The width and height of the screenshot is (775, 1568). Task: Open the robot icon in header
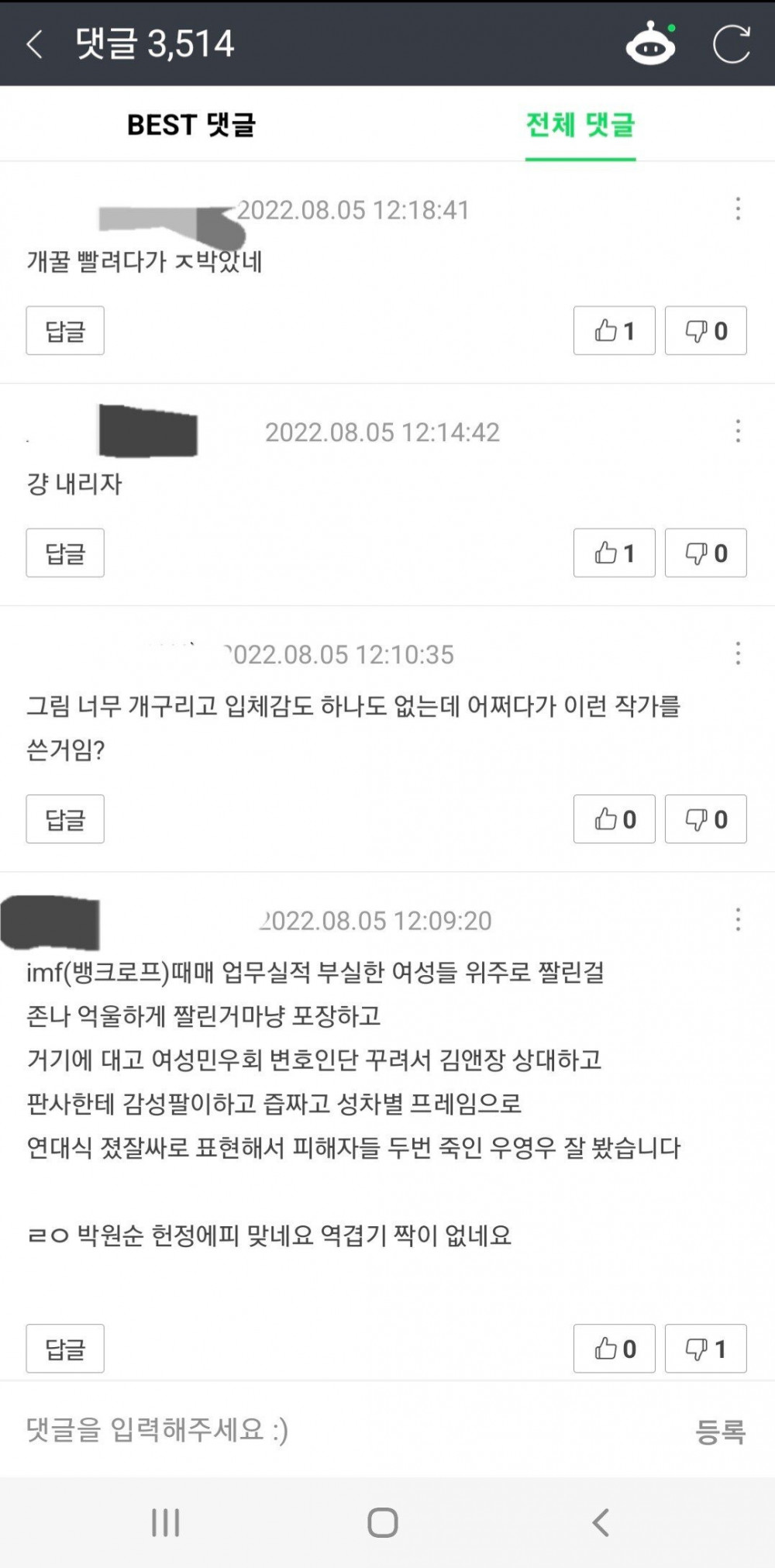click(650, 44)
